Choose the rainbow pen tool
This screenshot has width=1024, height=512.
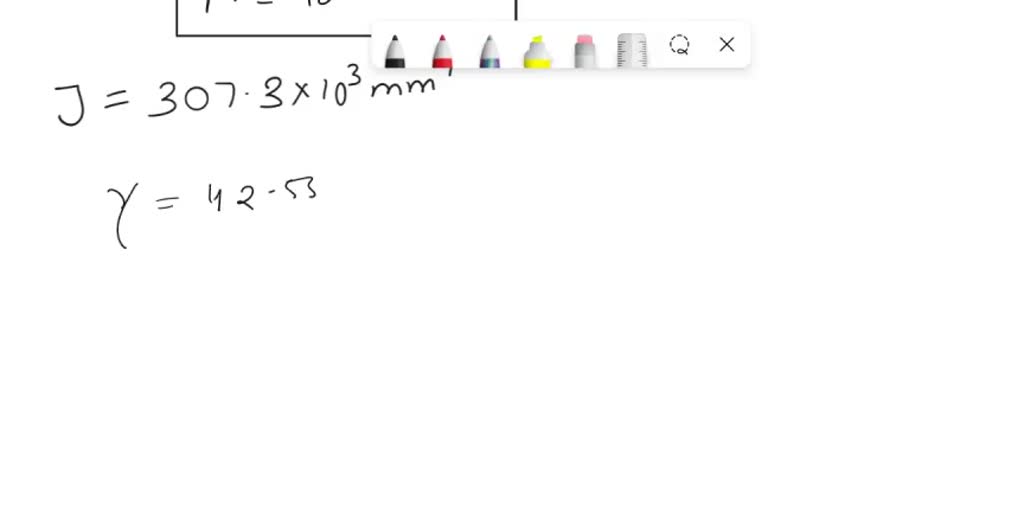[489, 50]
